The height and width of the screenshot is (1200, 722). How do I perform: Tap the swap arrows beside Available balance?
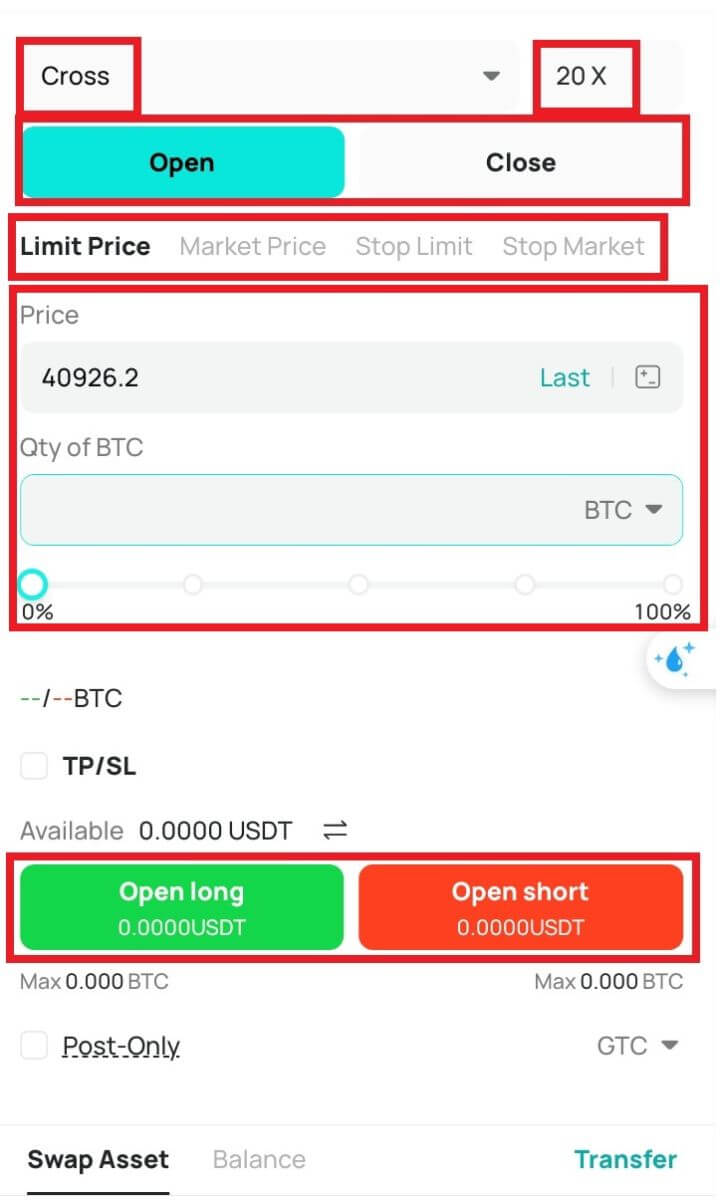pyautogui.click(x=336, y=830)
